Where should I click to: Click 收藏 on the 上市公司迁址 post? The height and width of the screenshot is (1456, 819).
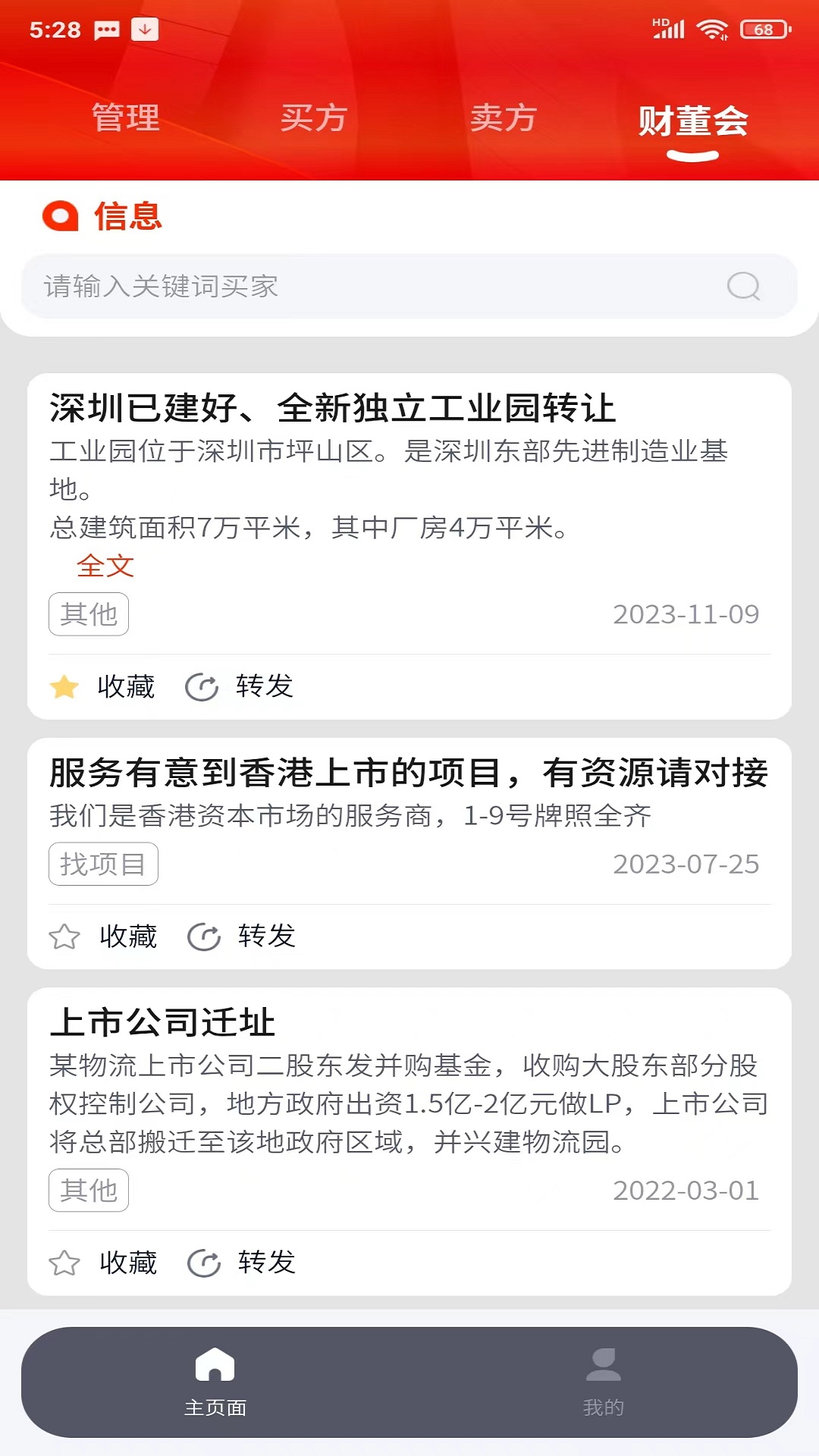(127, 1261)
